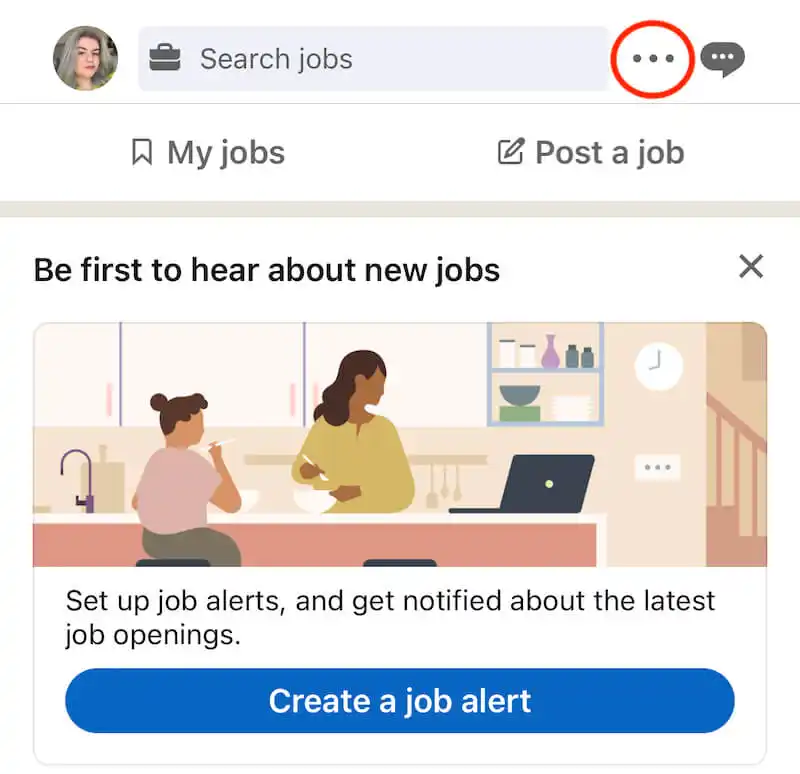Select Post a job
Image resolution: width=800 pixels, height=774 pixels.
[591, 153]
